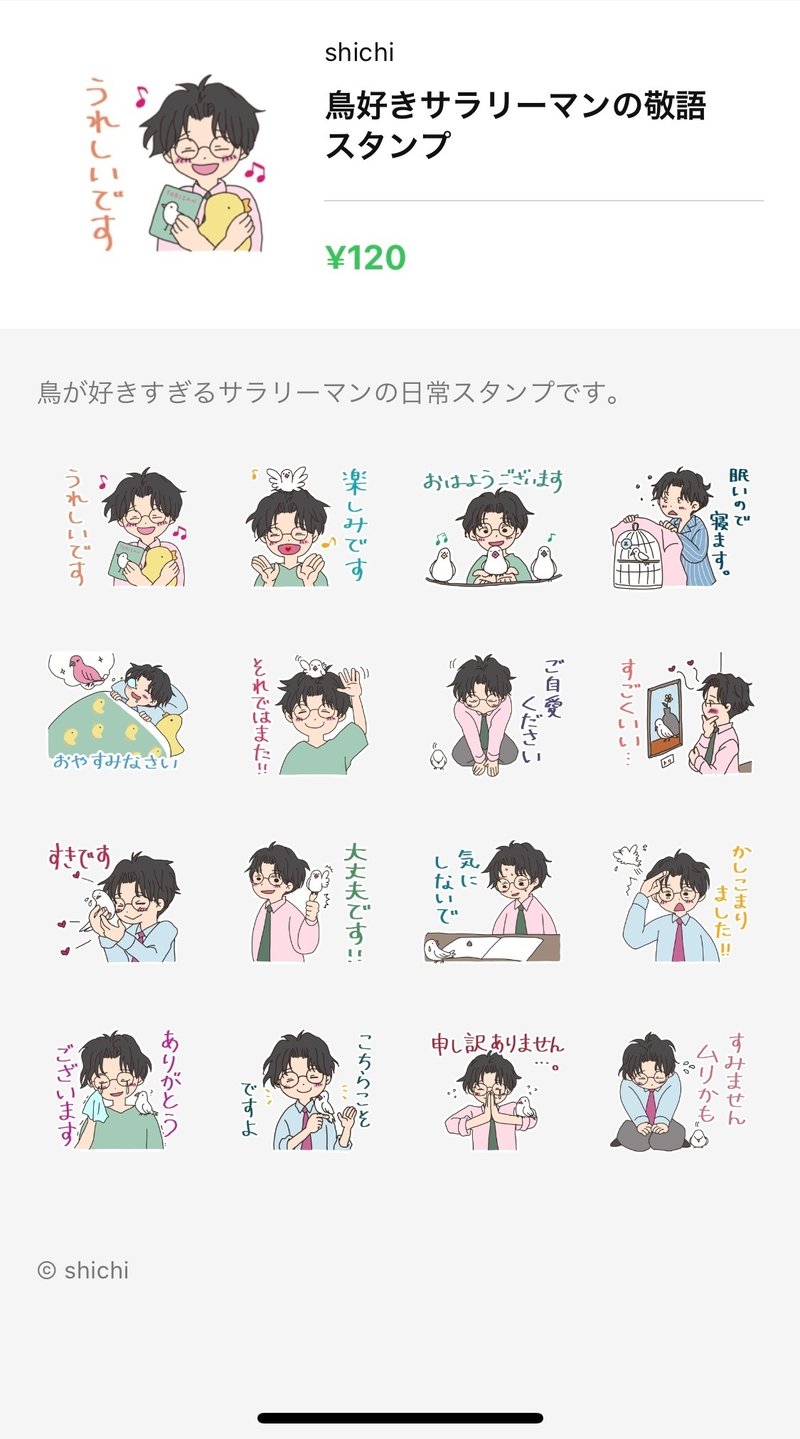Select the すきです sticker
Image resolution: width=800 pixels, height=1439 pixels.
(116, 902)
